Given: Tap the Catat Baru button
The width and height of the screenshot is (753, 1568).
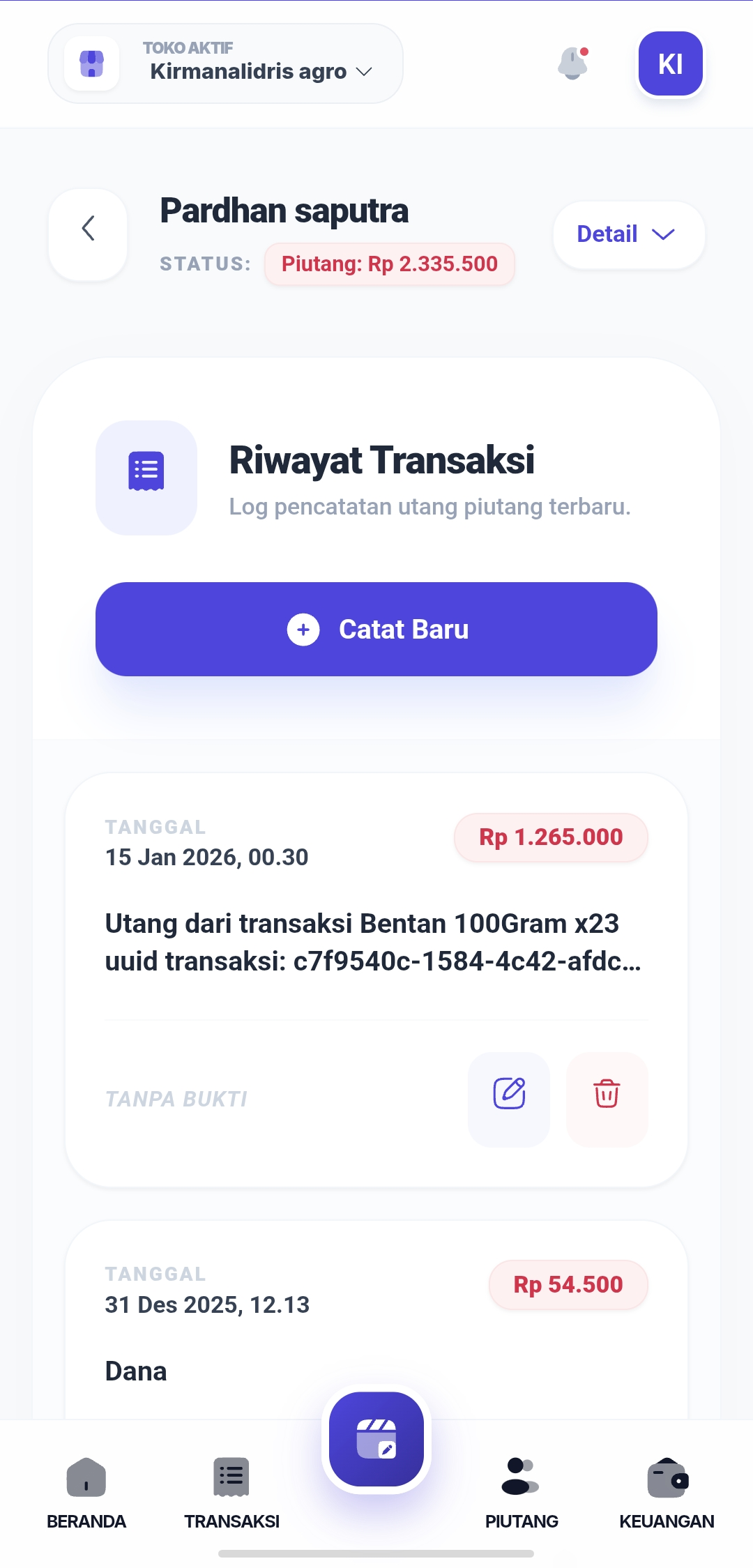Looking at the screenshot, I should pos(376,629).
